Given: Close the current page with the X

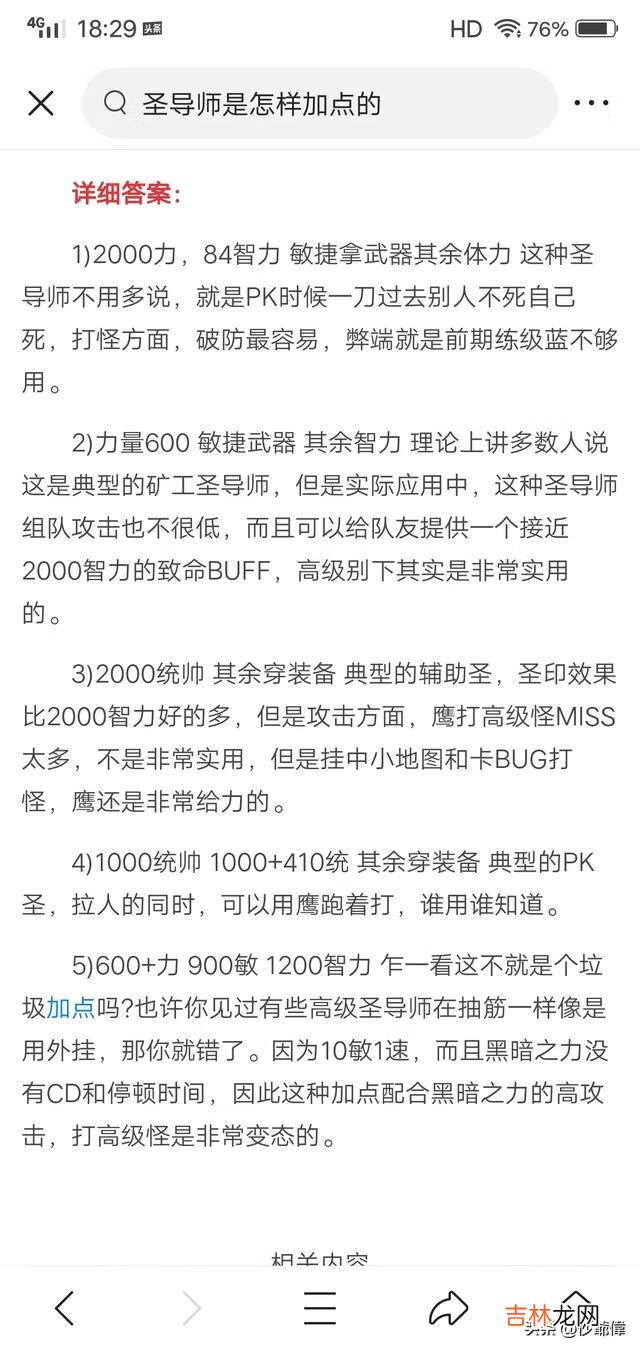Looking at the screenshot, I should click(41, 103).
